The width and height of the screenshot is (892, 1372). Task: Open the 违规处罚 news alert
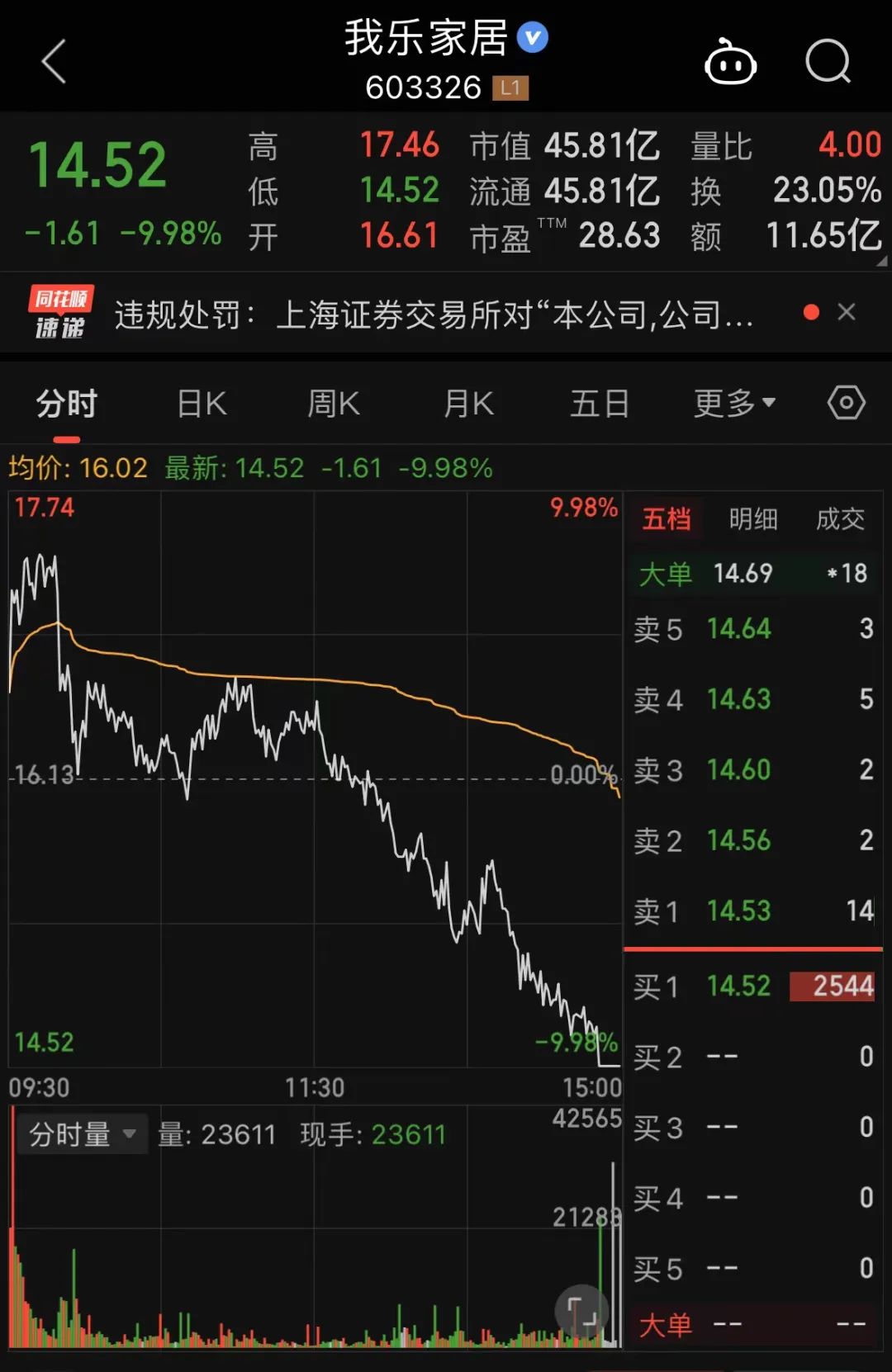(434, 315)
